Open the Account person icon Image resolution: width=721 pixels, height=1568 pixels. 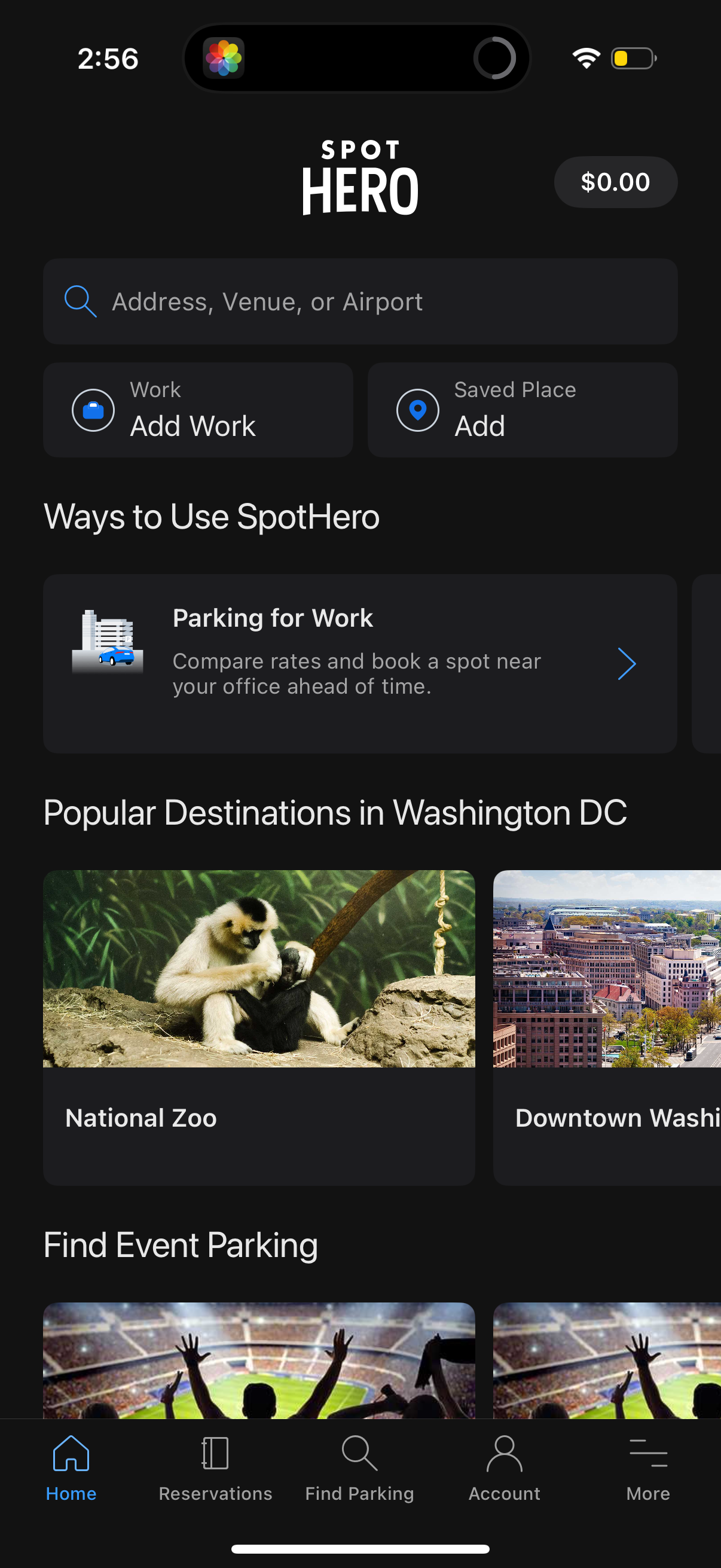point(505,1454)
